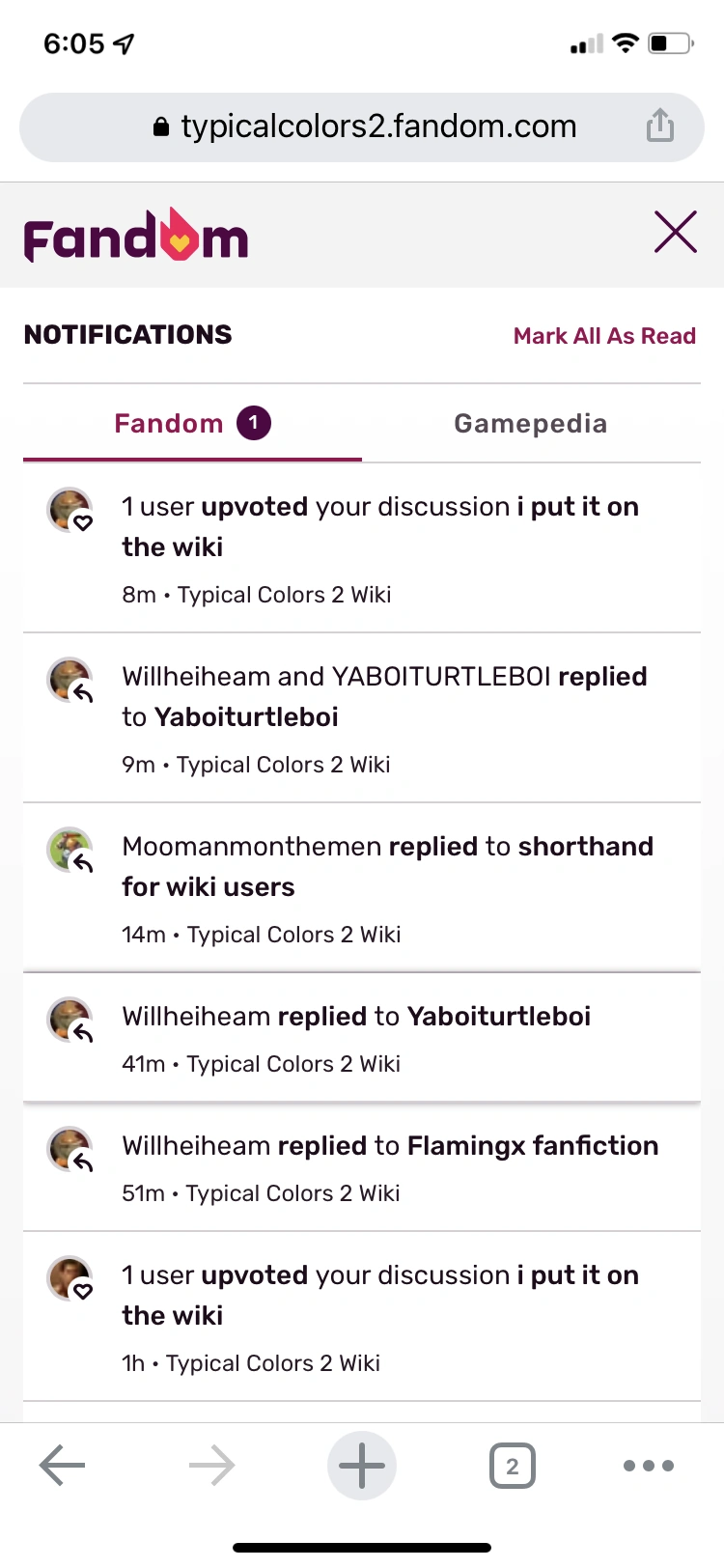The image size is (724, 1568).
Task: Open the browser's more options menu
Action: [649, 1466]
